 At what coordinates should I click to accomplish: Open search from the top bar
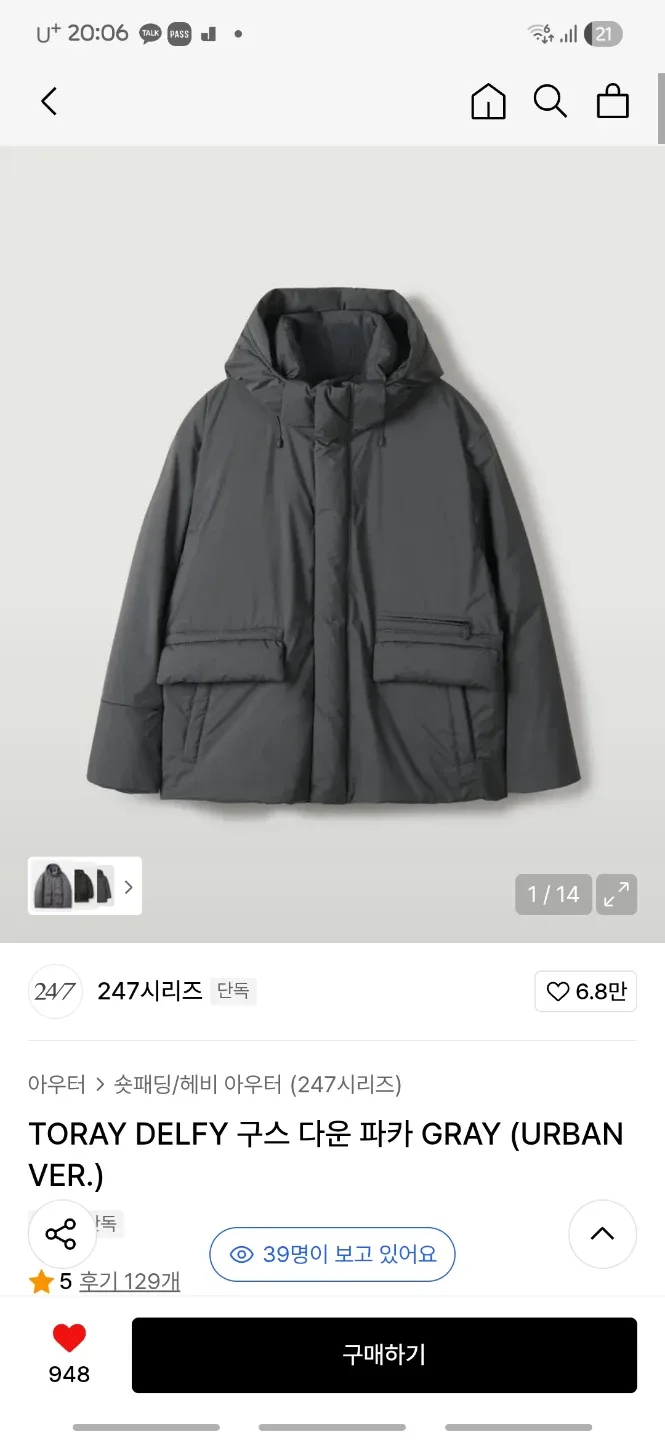pos(550,101)
